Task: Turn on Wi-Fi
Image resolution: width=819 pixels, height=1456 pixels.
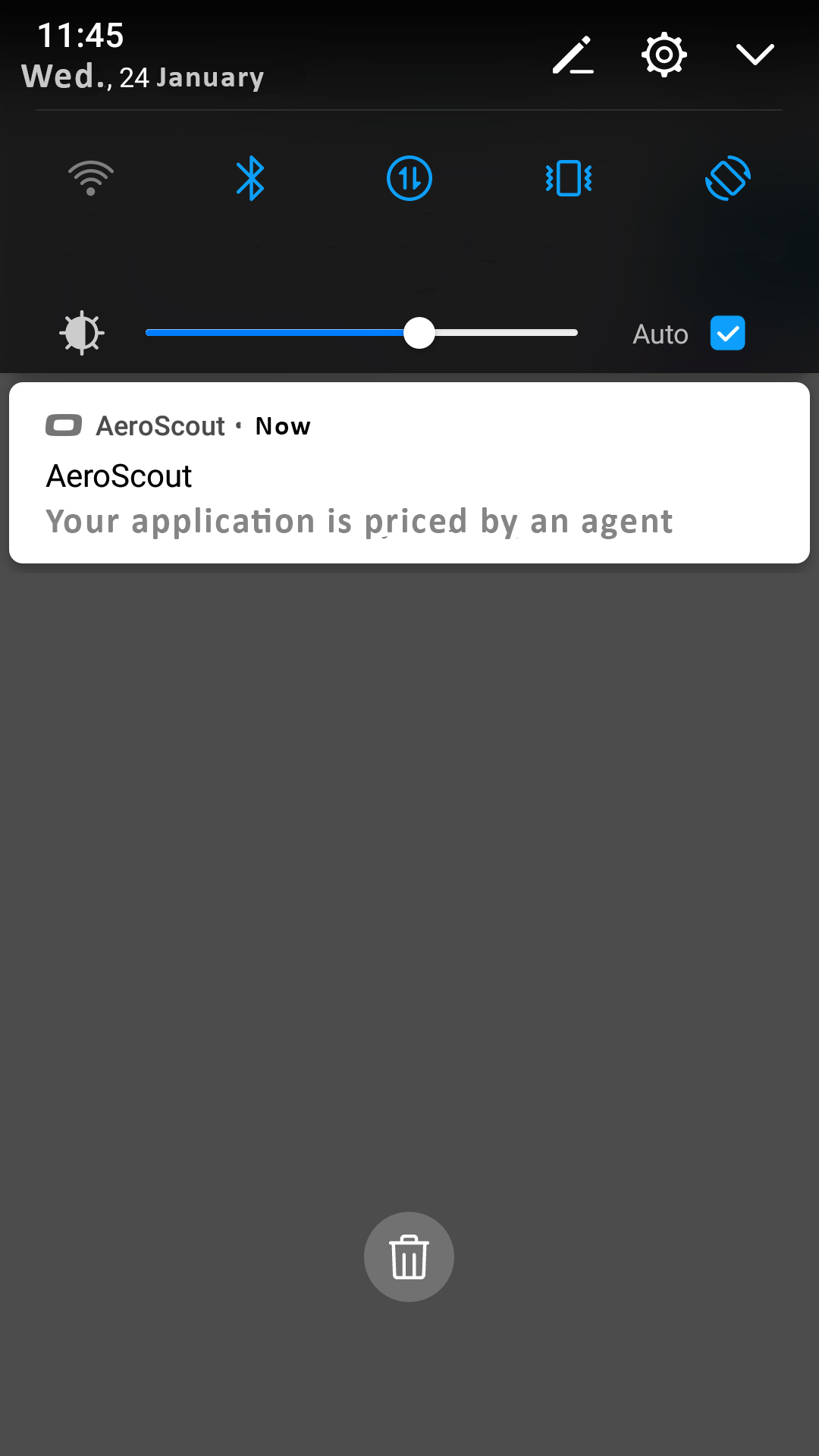Action: tap(91, 179)
